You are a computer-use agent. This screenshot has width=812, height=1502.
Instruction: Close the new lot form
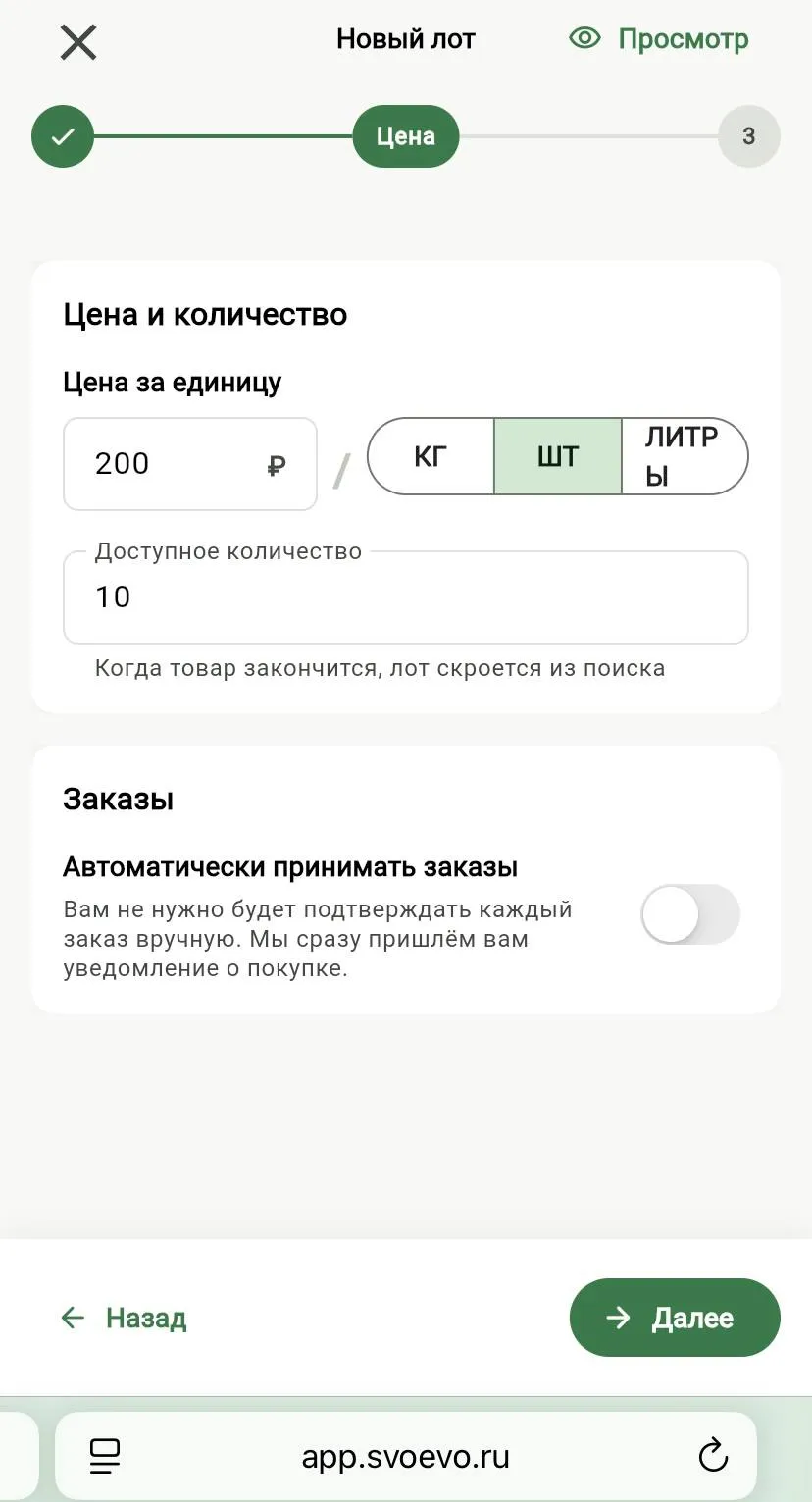pyautogui.click(x=78, y=42)
